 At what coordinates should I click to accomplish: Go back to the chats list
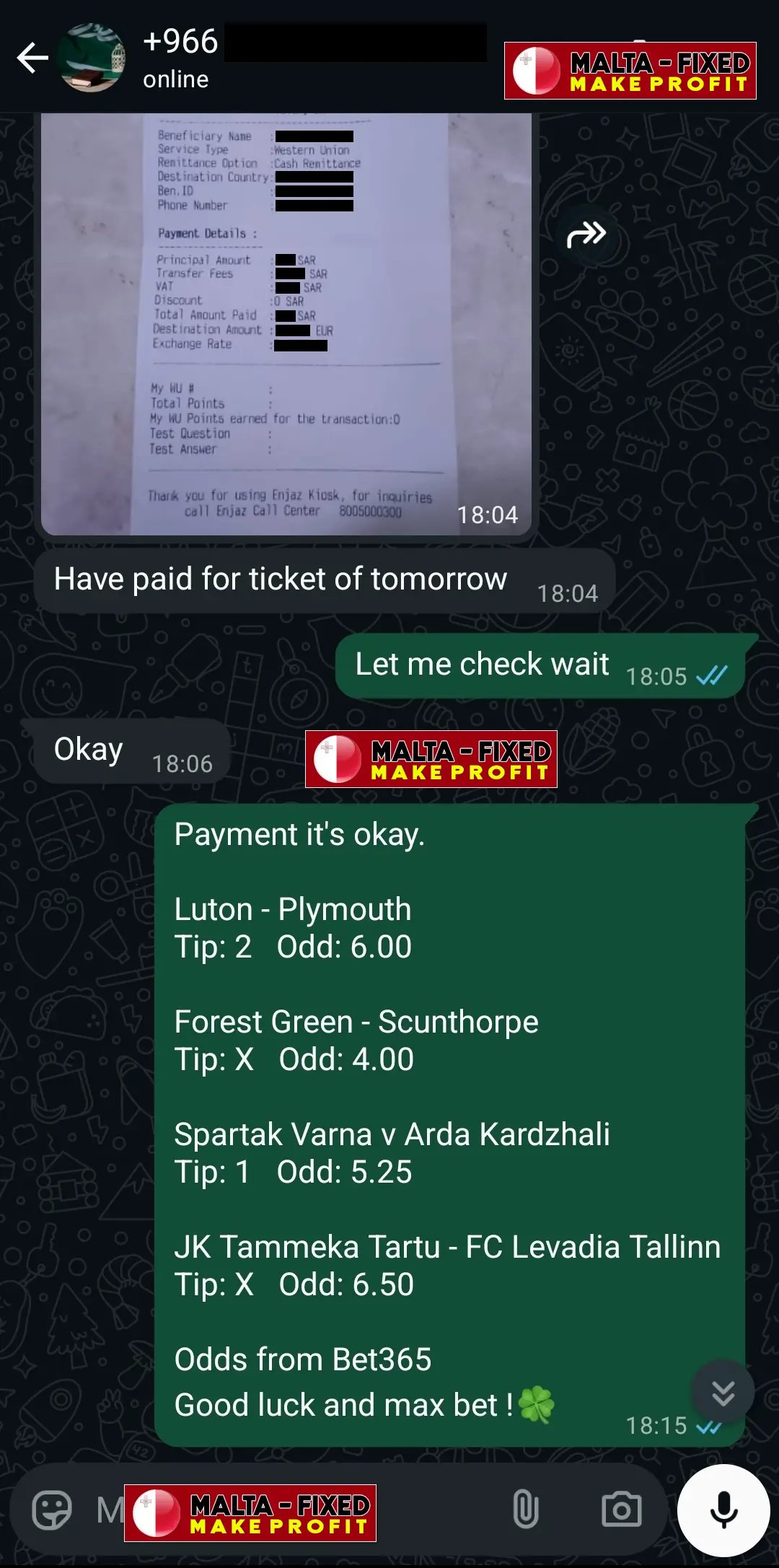tap(32, 58)
